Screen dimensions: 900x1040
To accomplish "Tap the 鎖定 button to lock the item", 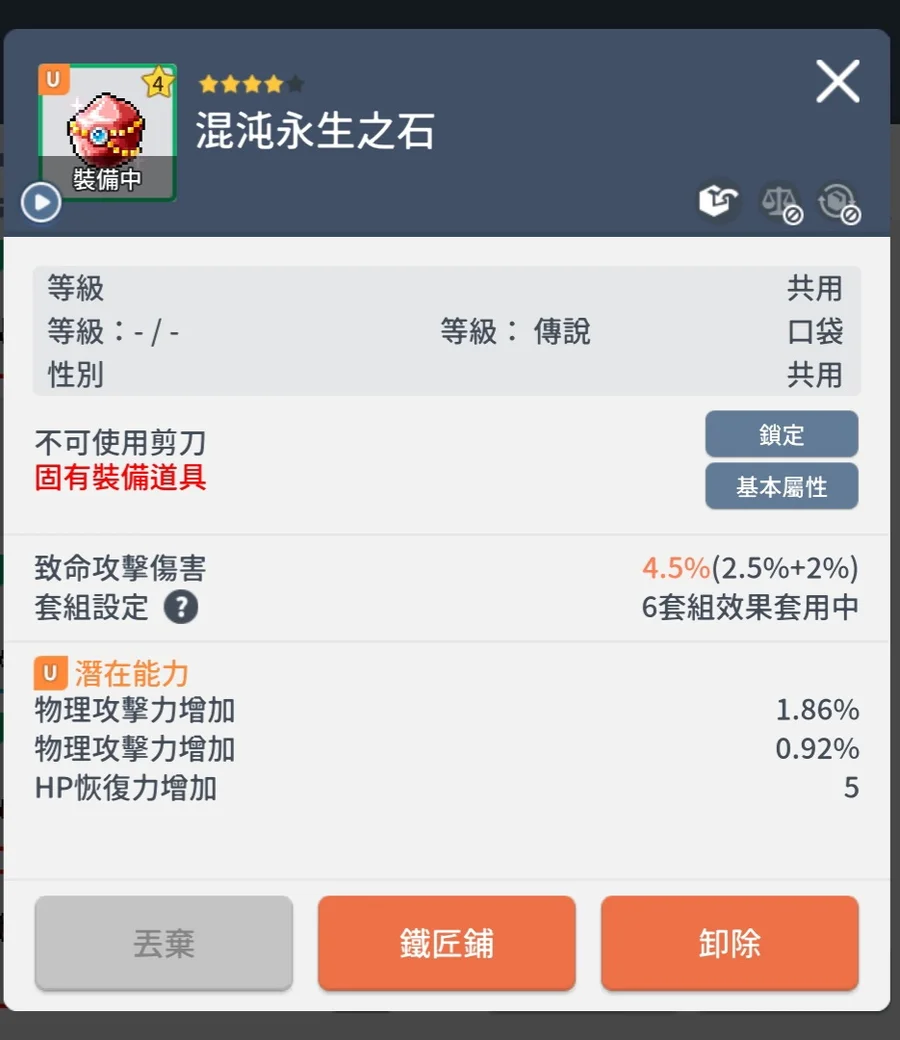I will click(781, 435).
